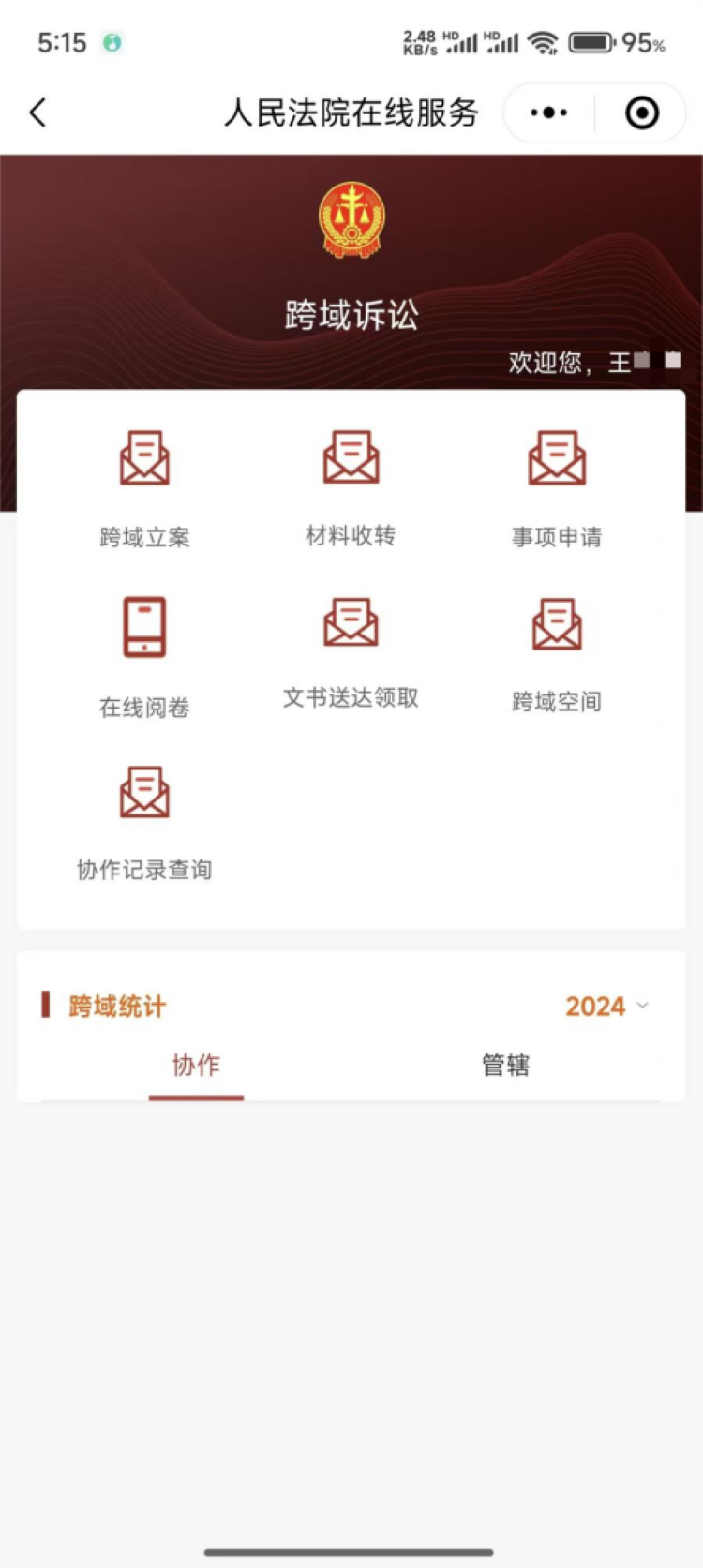This screenshot has width=703, height=1568.
Task: Switch to the 管辖 tab
Action: tap(506, 1066)
